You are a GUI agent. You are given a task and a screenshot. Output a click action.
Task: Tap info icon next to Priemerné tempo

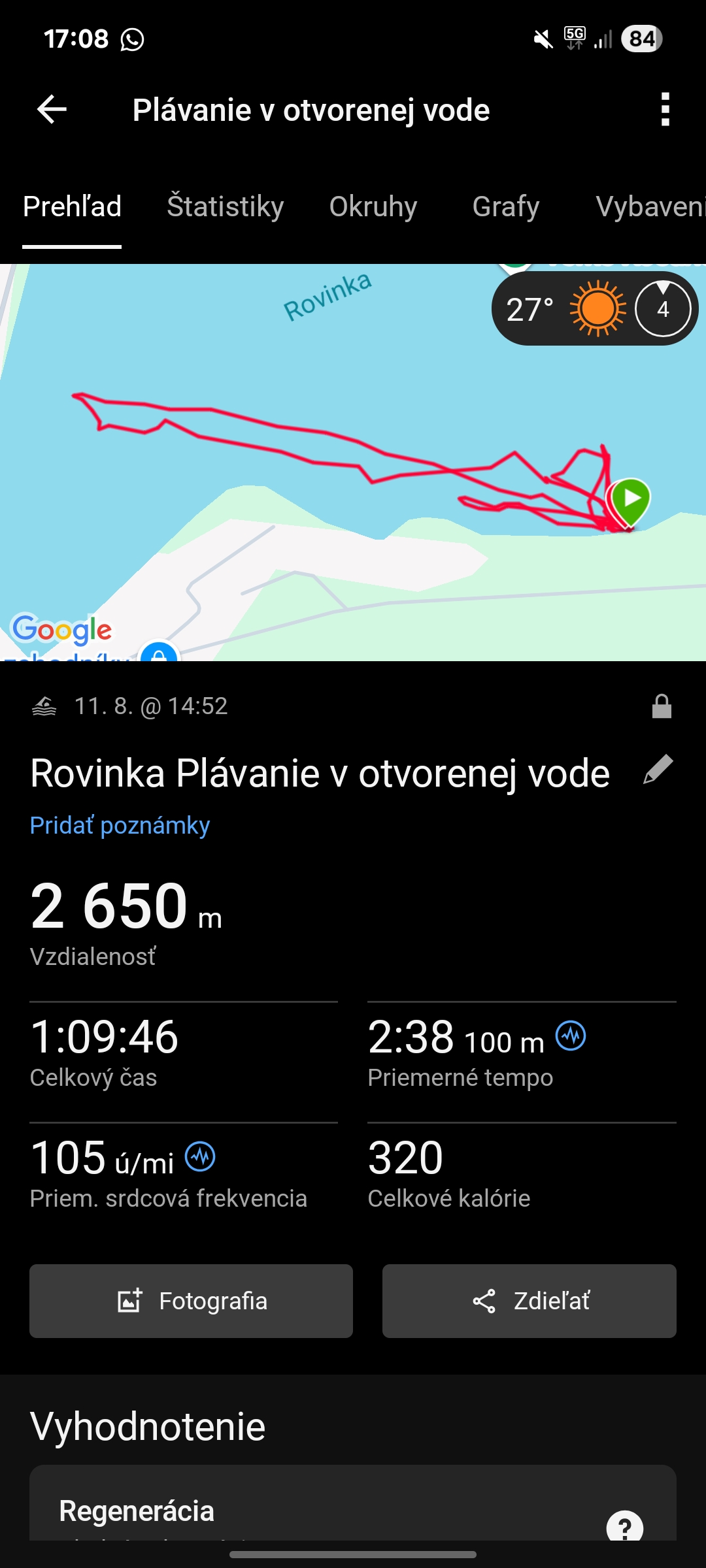(x=571, y=1036)
